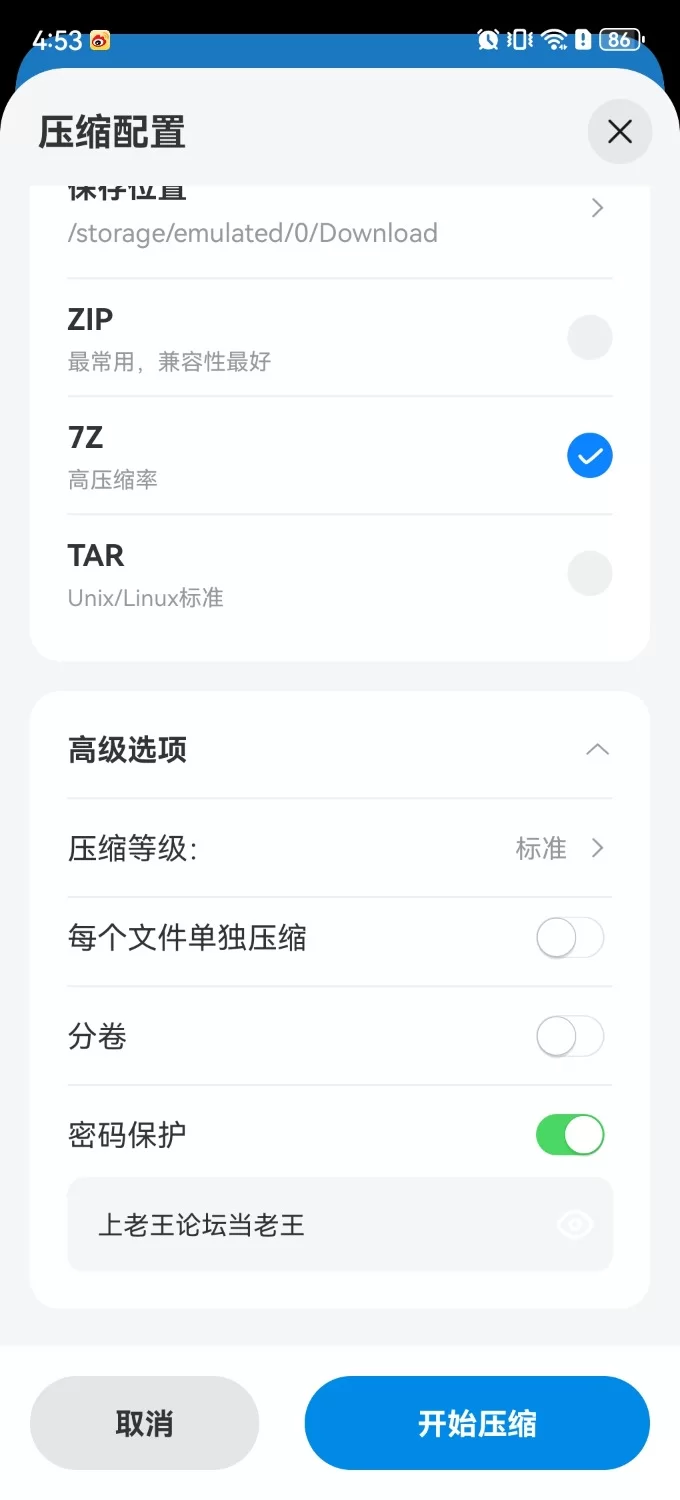Image resolution: width=680 pixels, height=1500 pixels.
Task: Collapse the 高级选项 section
Action: coord(597,750)
